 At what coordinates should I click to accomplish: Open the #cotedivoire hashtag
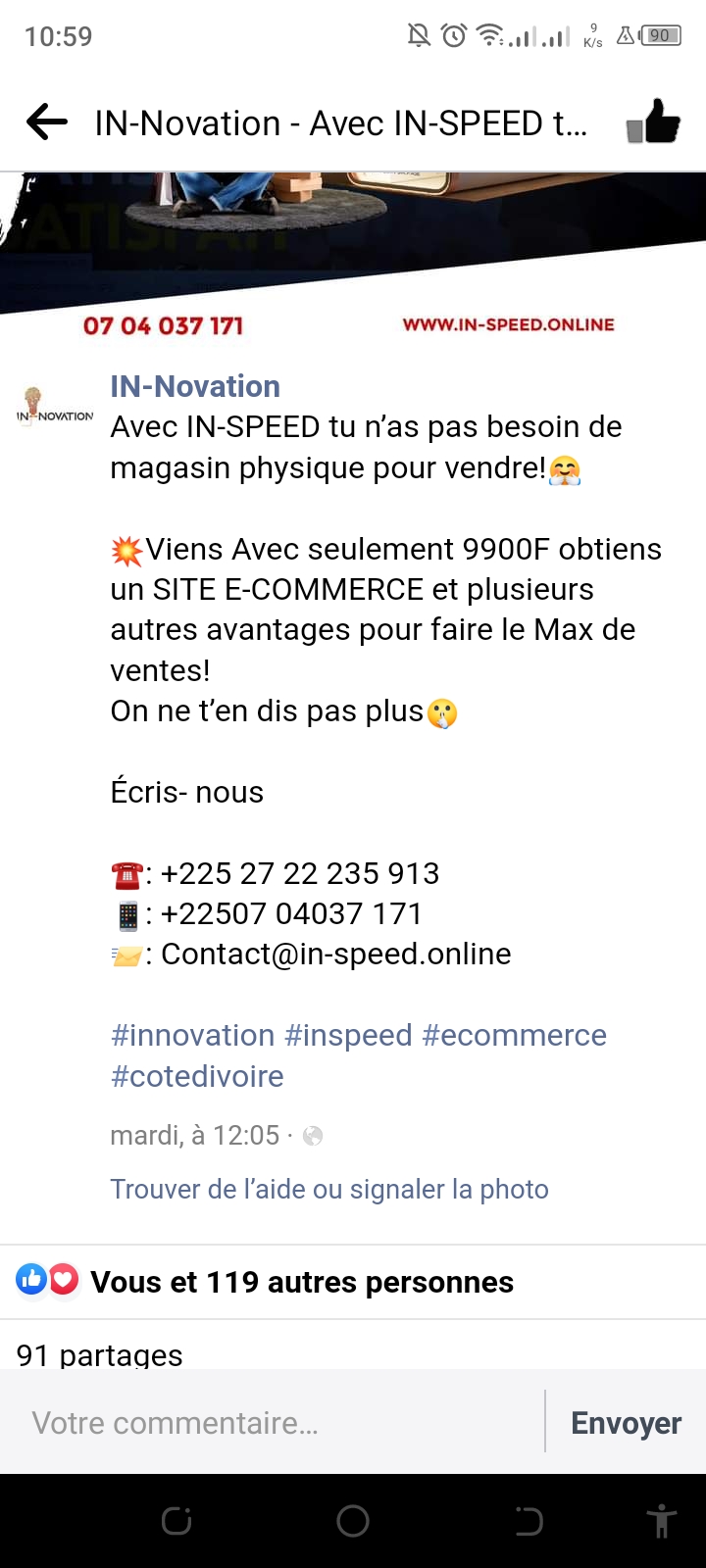click(x=197, y=1076)
